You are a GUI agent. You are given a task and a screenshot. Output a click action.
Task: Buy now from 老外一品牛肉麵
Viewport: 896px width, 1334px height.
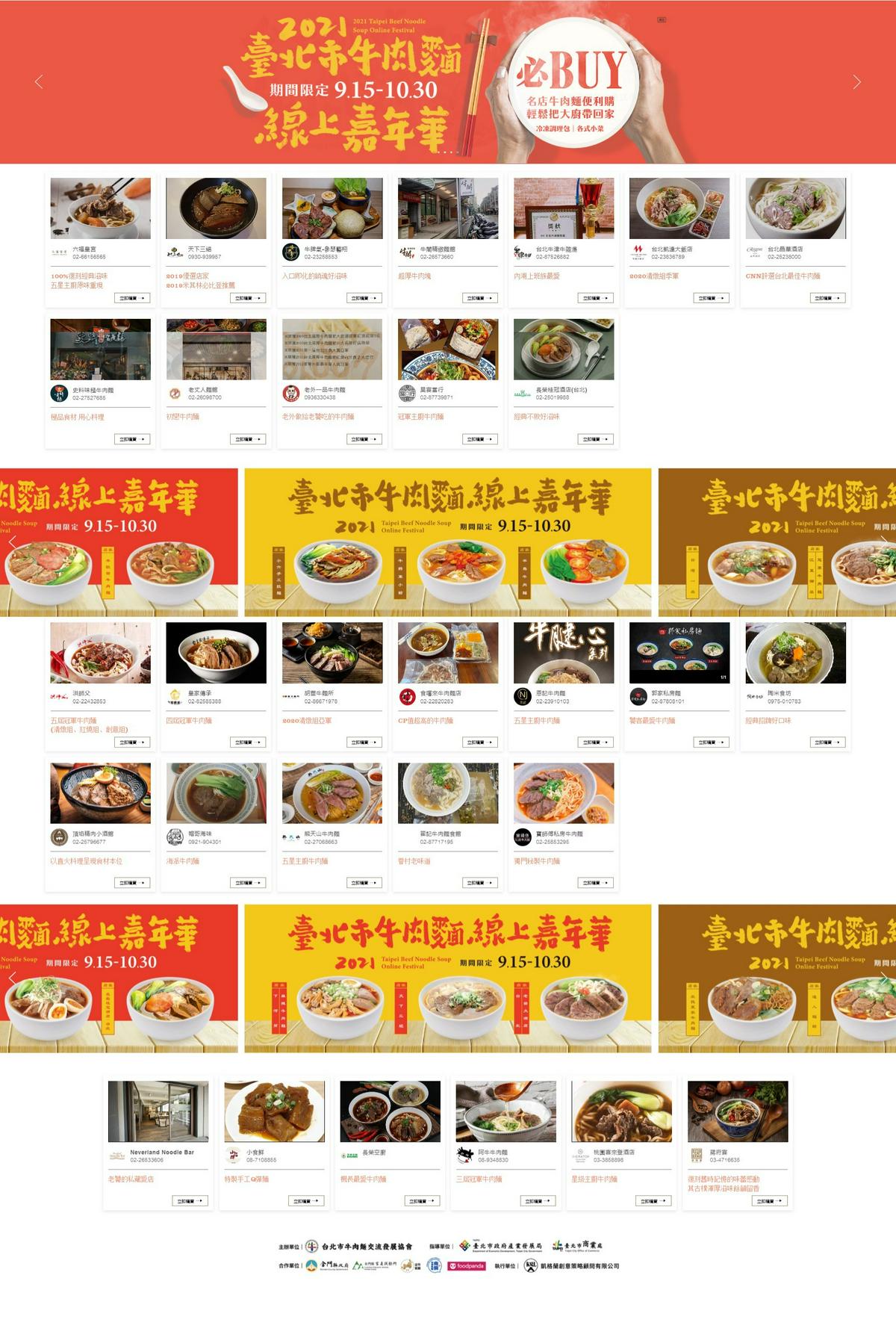point(364,439)
